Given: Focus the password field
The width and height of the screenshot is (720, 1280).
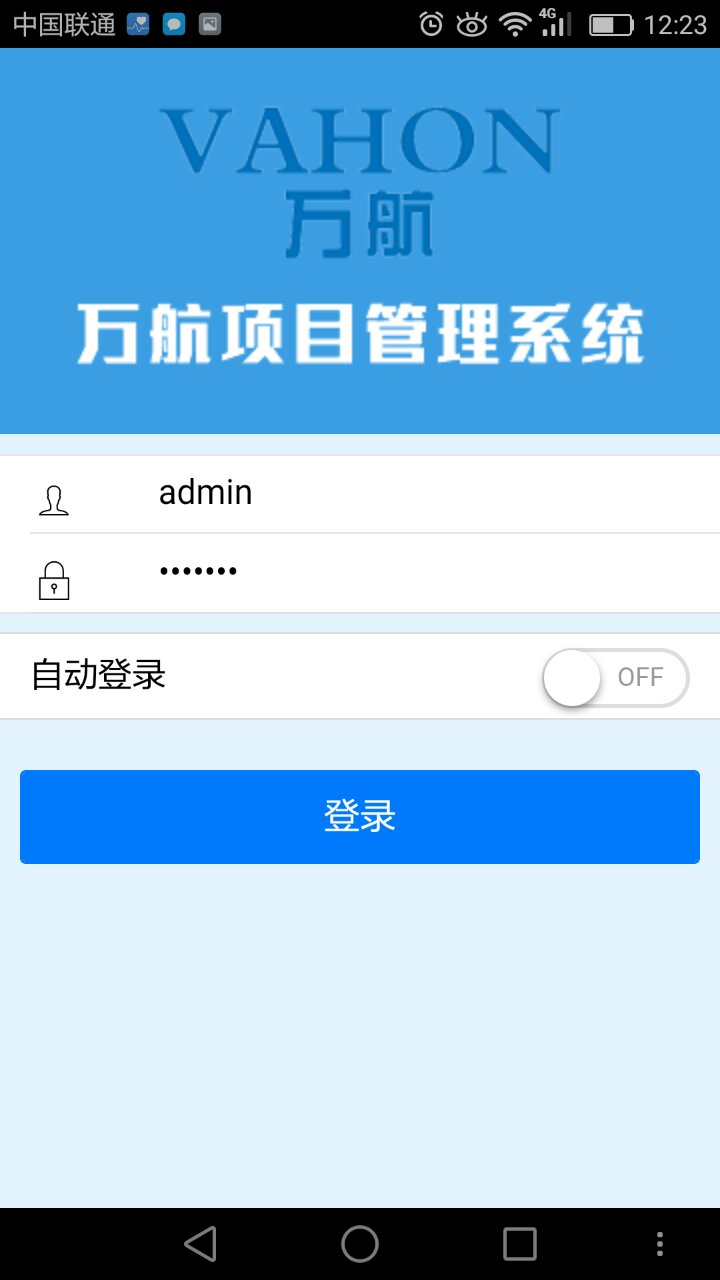Looking at the screenshot, I should coord(400,572).
